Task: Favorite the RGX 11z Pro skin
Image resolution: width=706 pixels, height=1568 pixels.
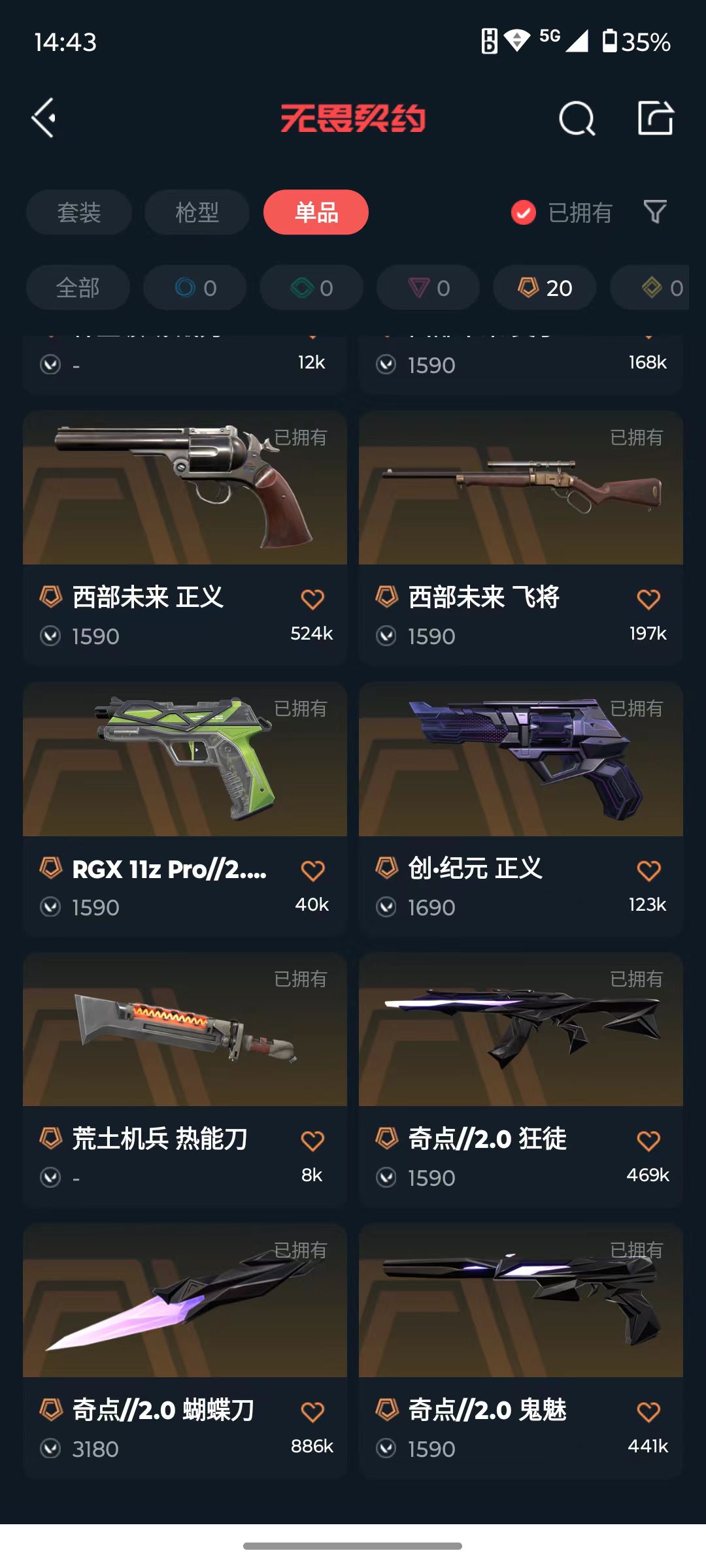Action: click(312, 870)
